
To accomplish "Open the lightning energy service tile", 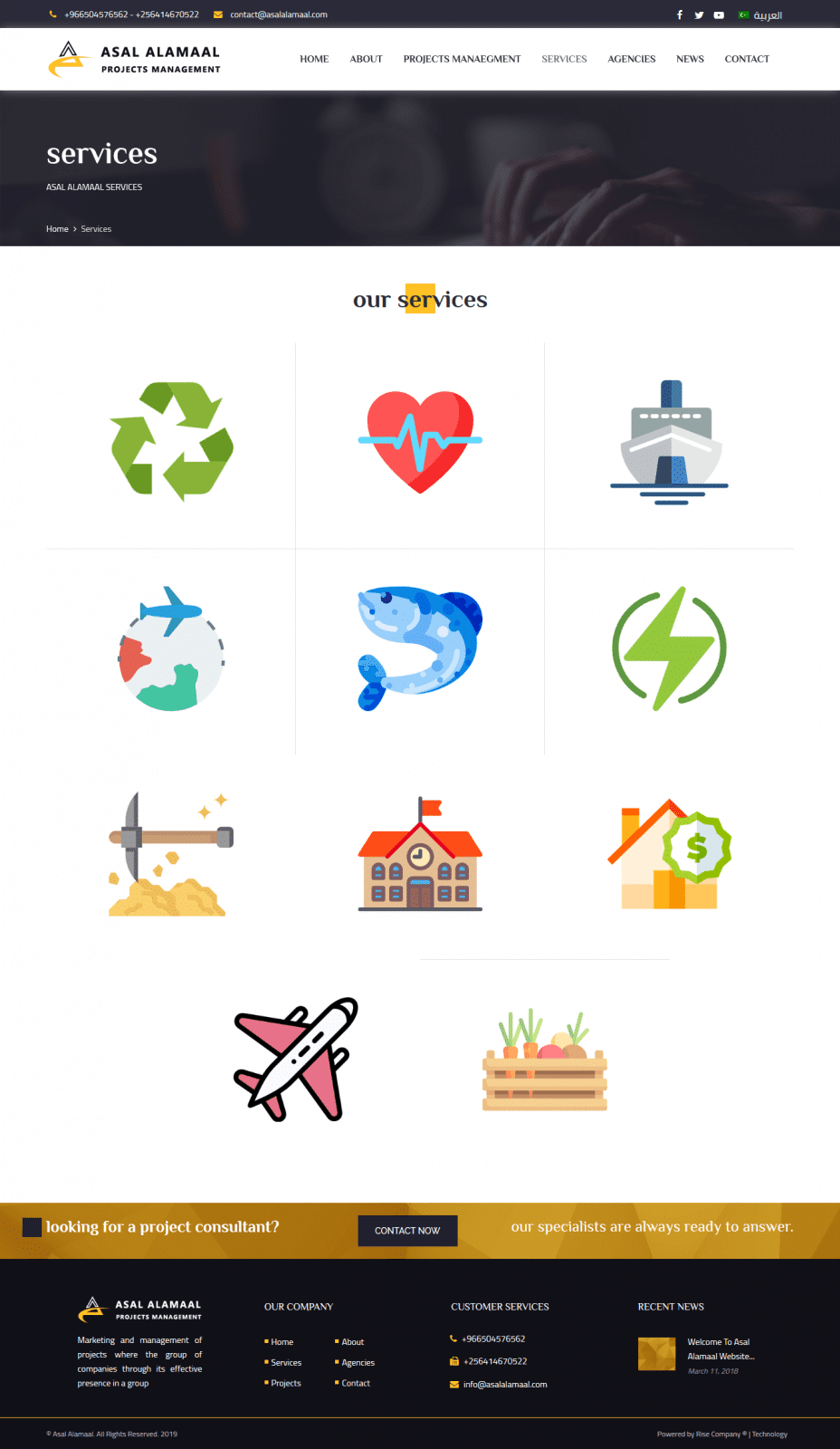I will [x=669, y=648].
